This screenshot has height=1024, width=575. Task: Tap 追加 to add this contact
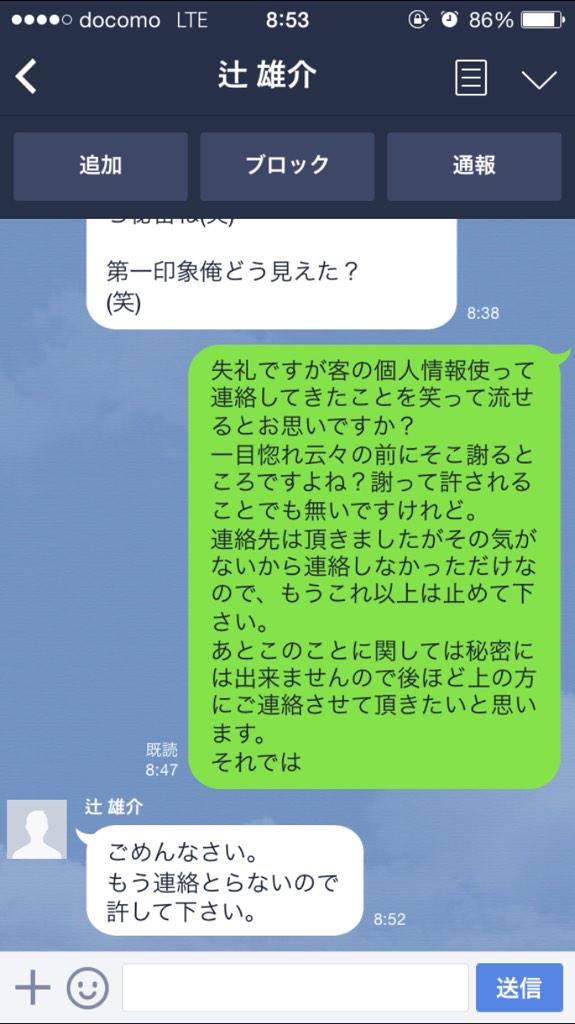[101, 166]
